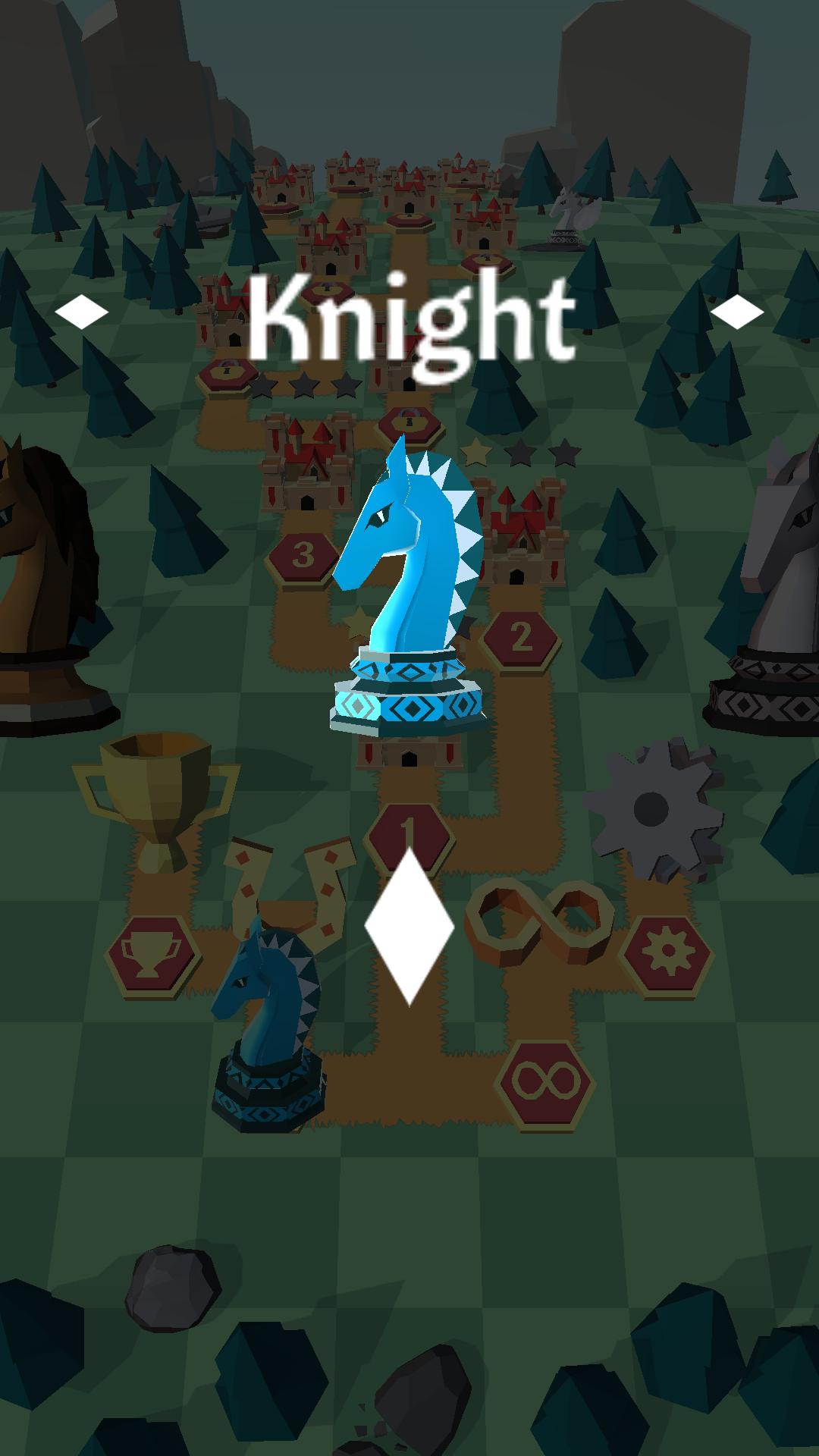
Task: Open level 3
Action: click(x=303, y=556)
